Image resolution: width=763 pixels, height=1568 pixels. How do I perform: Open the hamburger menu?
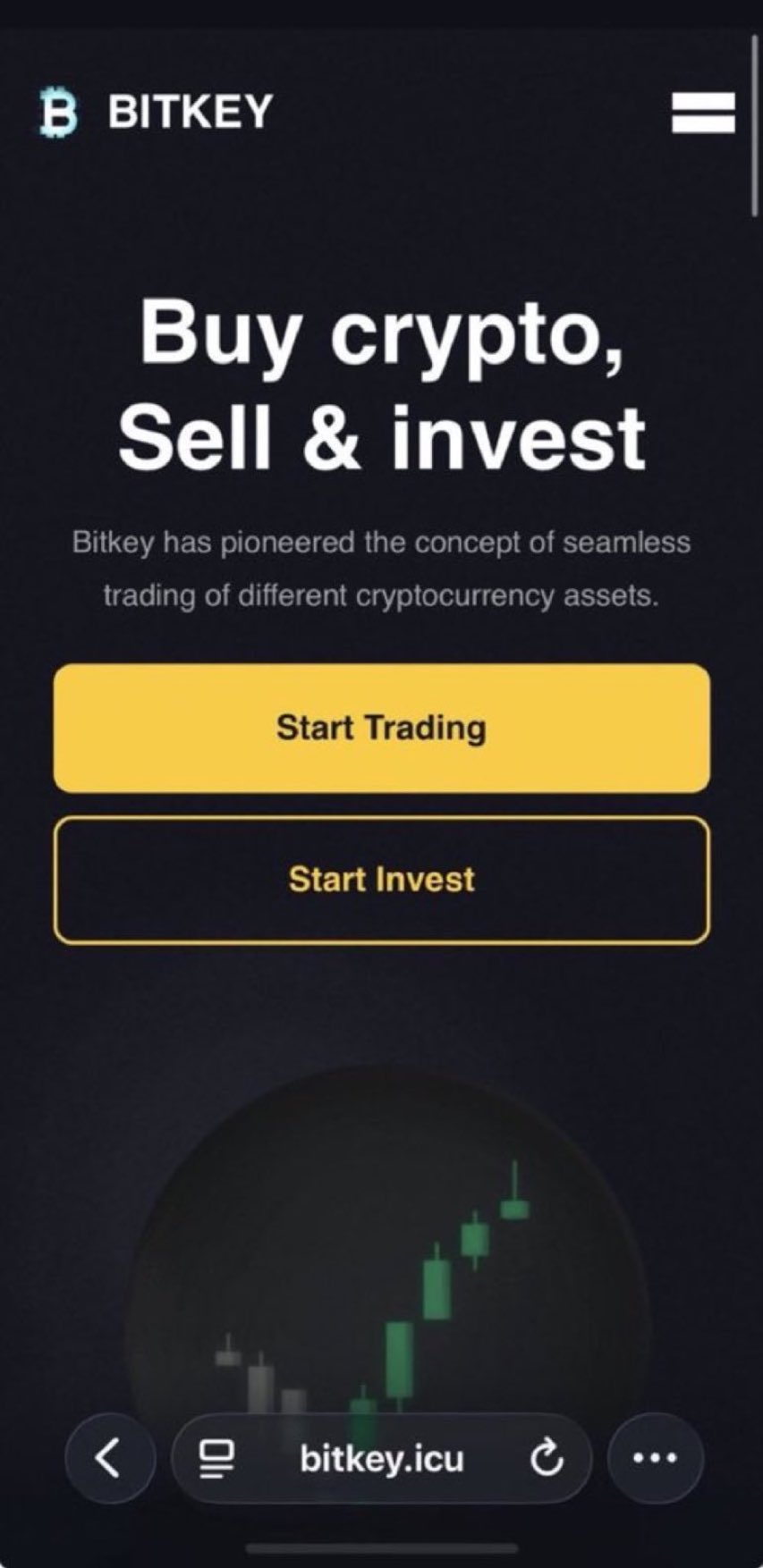(x=703, y=113)
